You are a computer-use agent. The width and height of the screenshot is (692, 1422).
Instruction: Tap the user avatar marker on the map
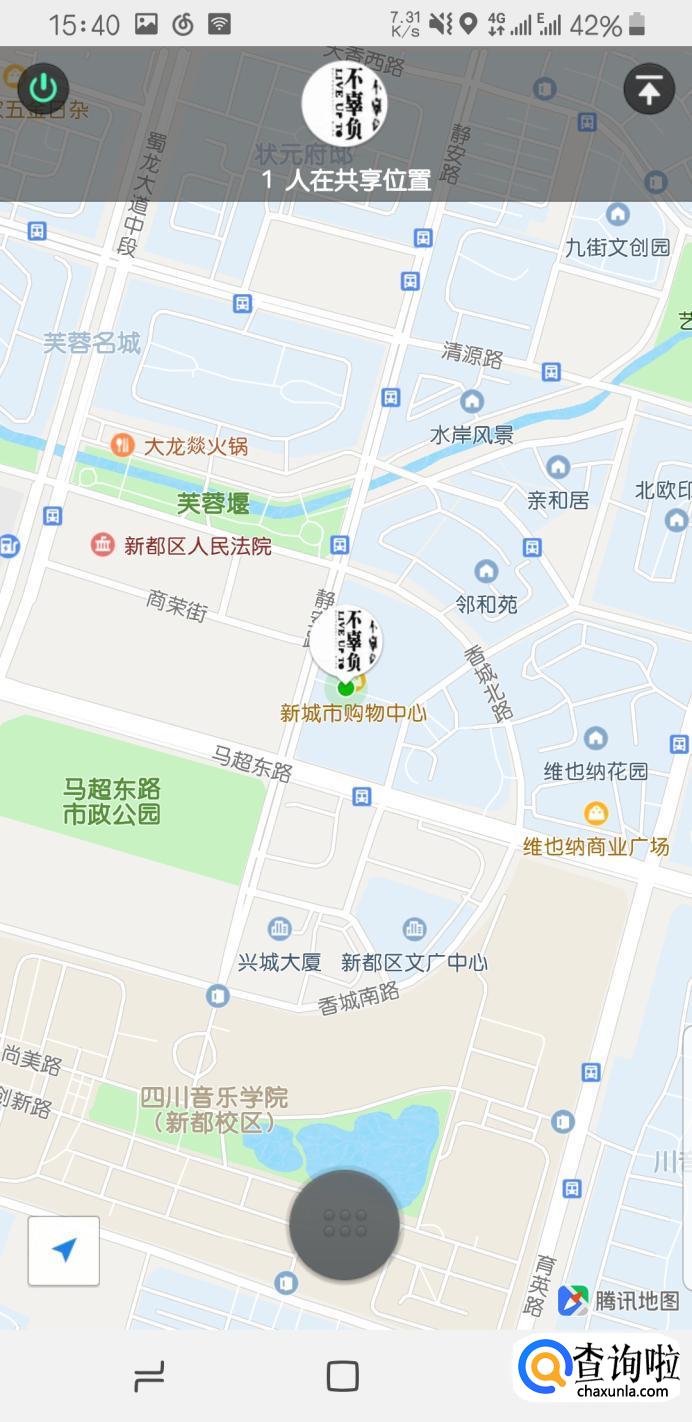click(x=346, y=641)
